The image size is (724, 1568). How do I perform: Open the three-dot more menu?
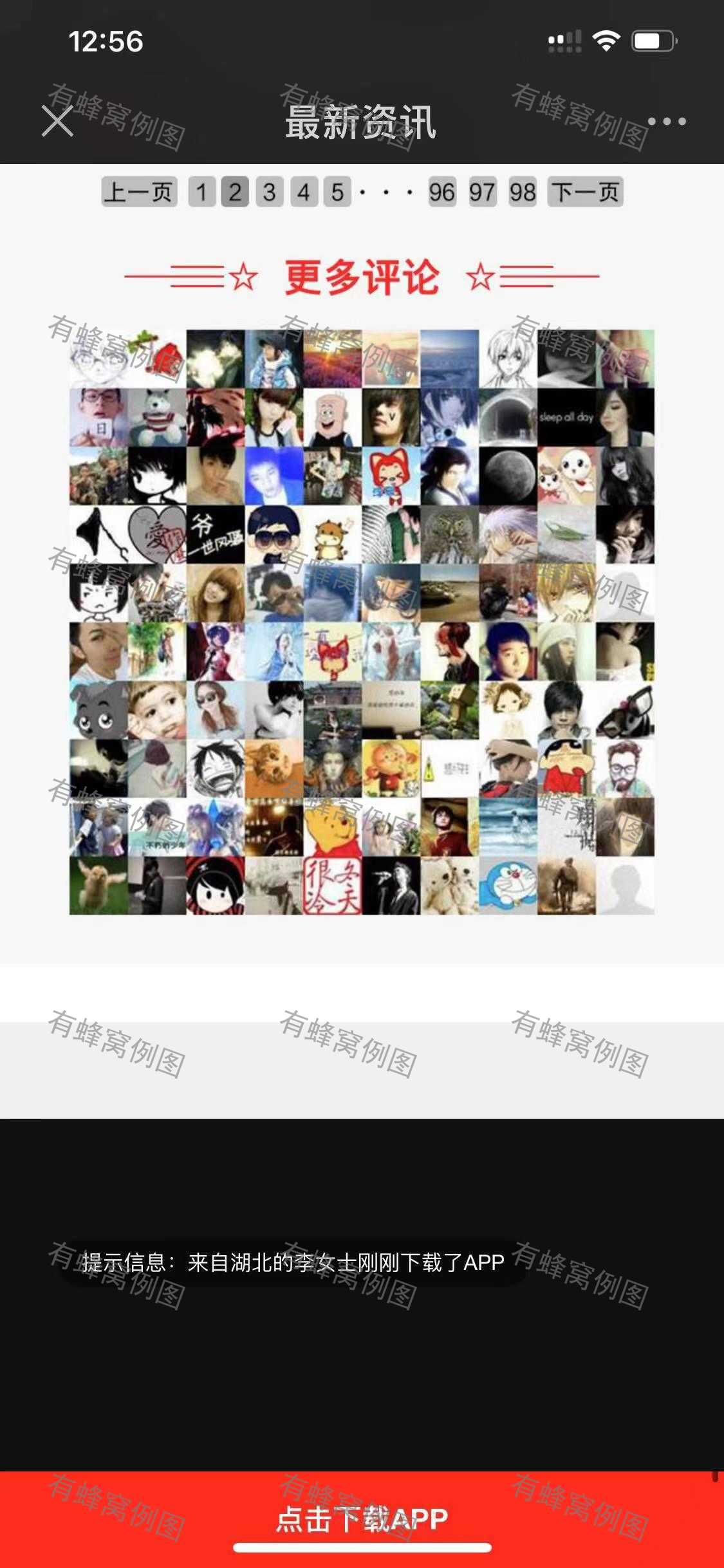(x=666, y=121)
